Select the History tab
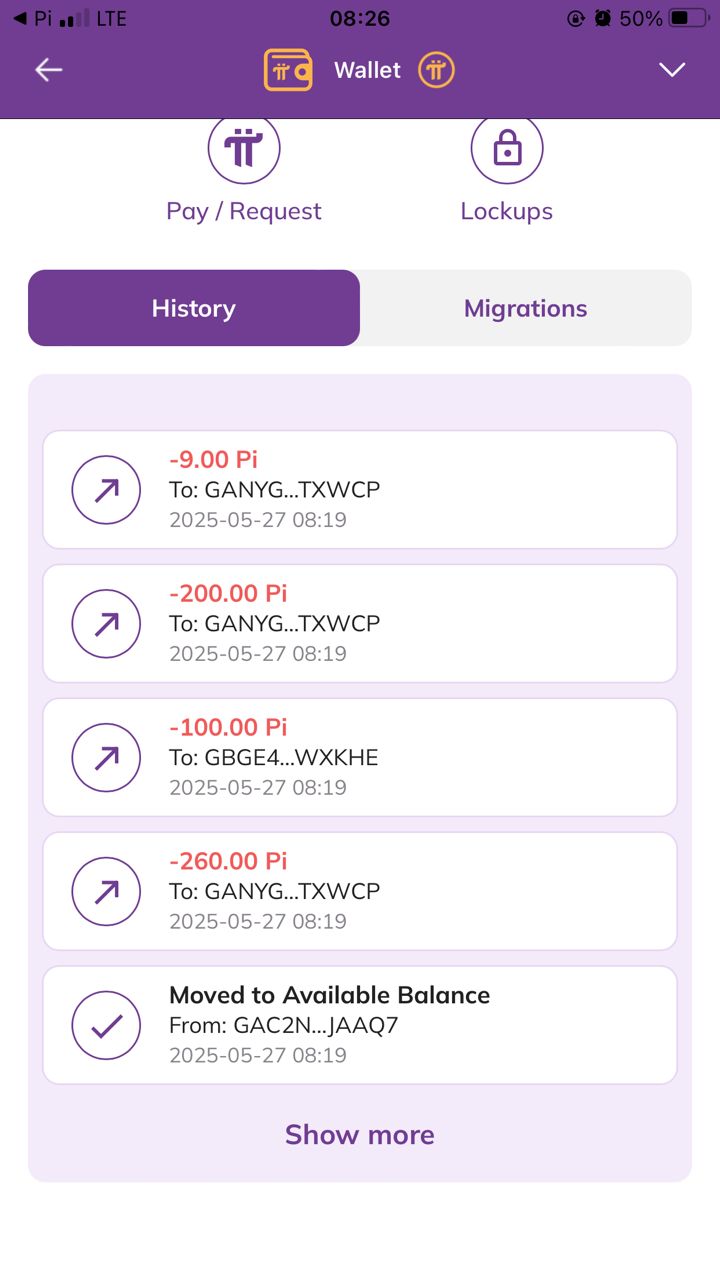The image size is (720, 1280). 194,308
